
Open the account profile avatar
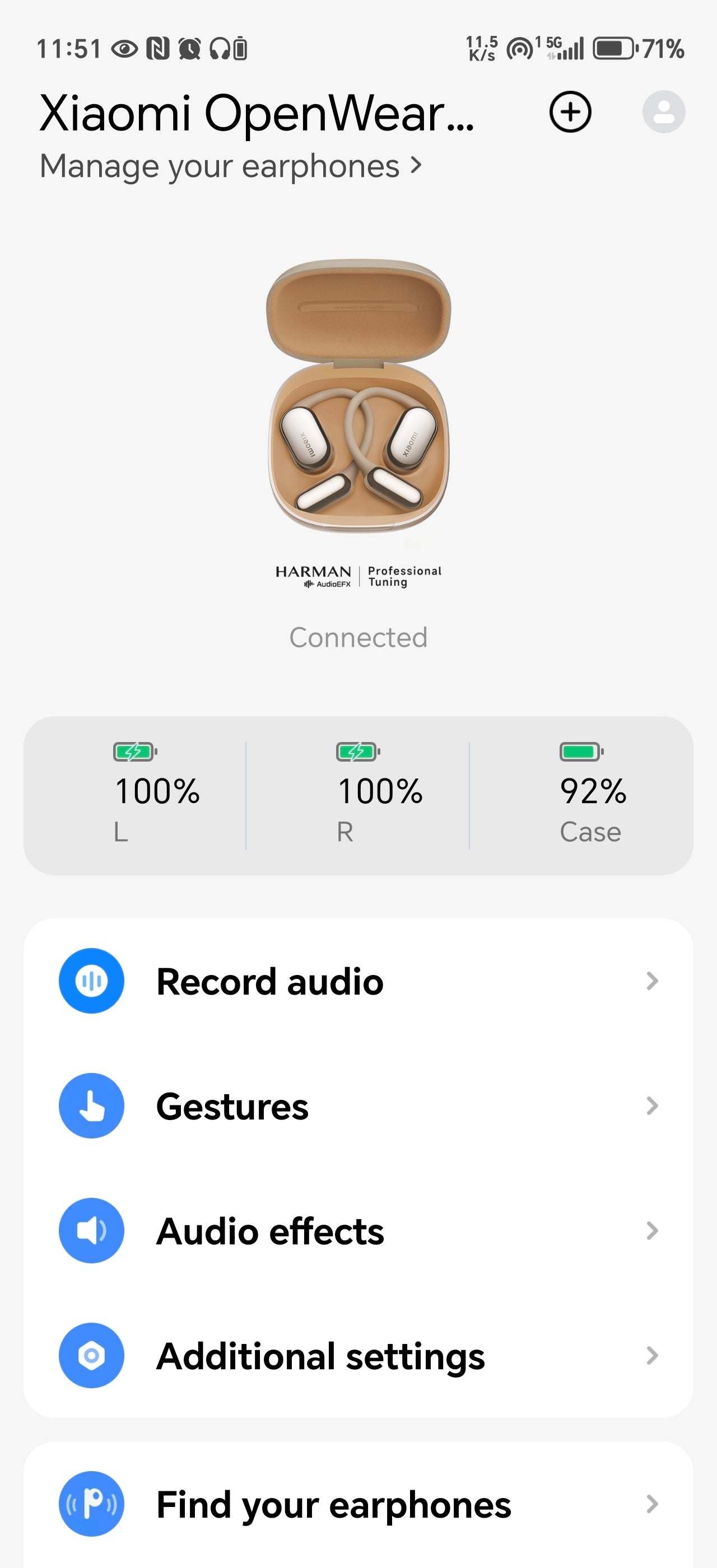(x=663, y=112)
